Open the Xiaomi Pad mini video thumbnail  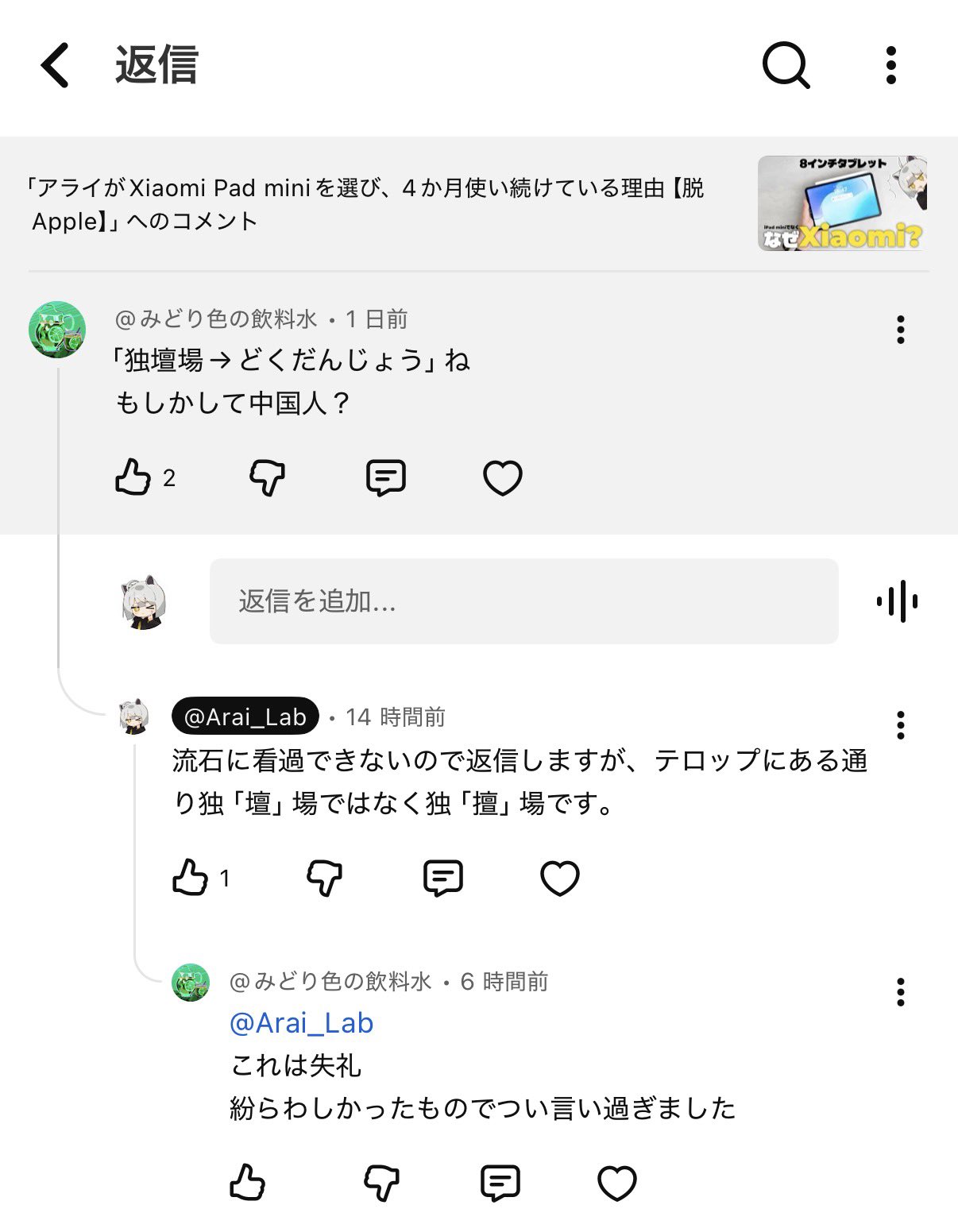[x=843, y=203]
